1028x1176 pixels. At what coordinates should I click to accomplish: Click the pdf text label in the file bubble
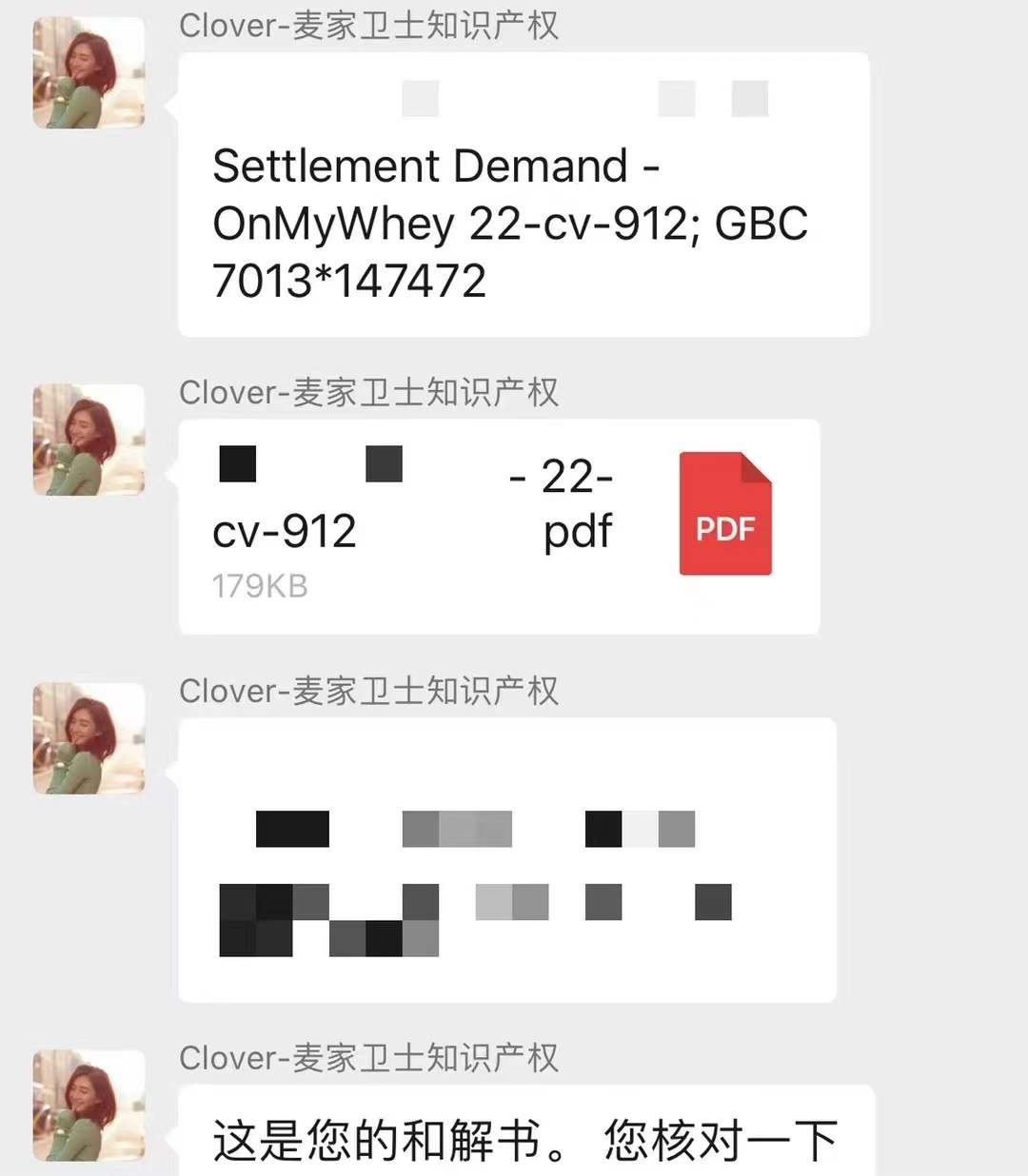point(577,533)
